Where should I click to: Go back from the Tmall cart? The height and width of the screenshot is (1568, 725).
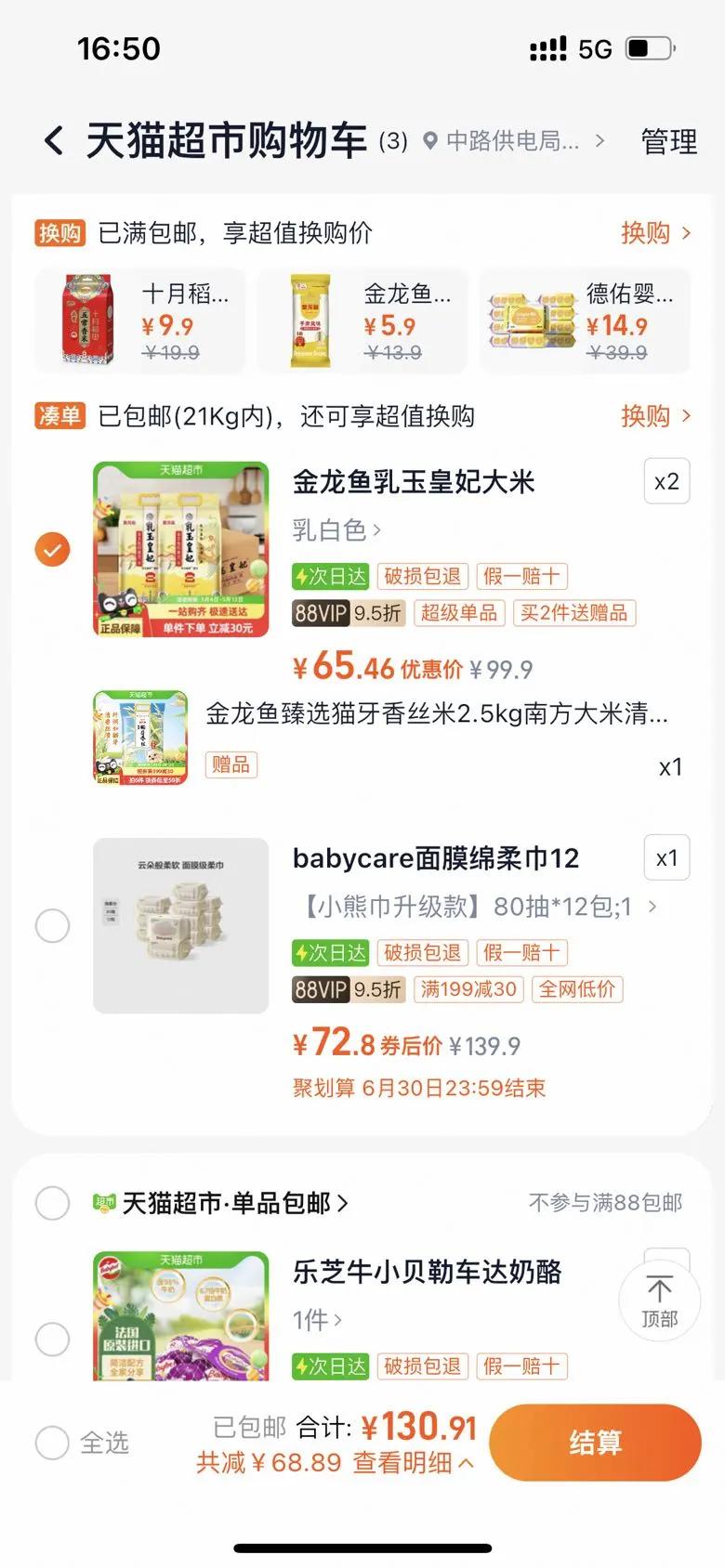point(54,141)
